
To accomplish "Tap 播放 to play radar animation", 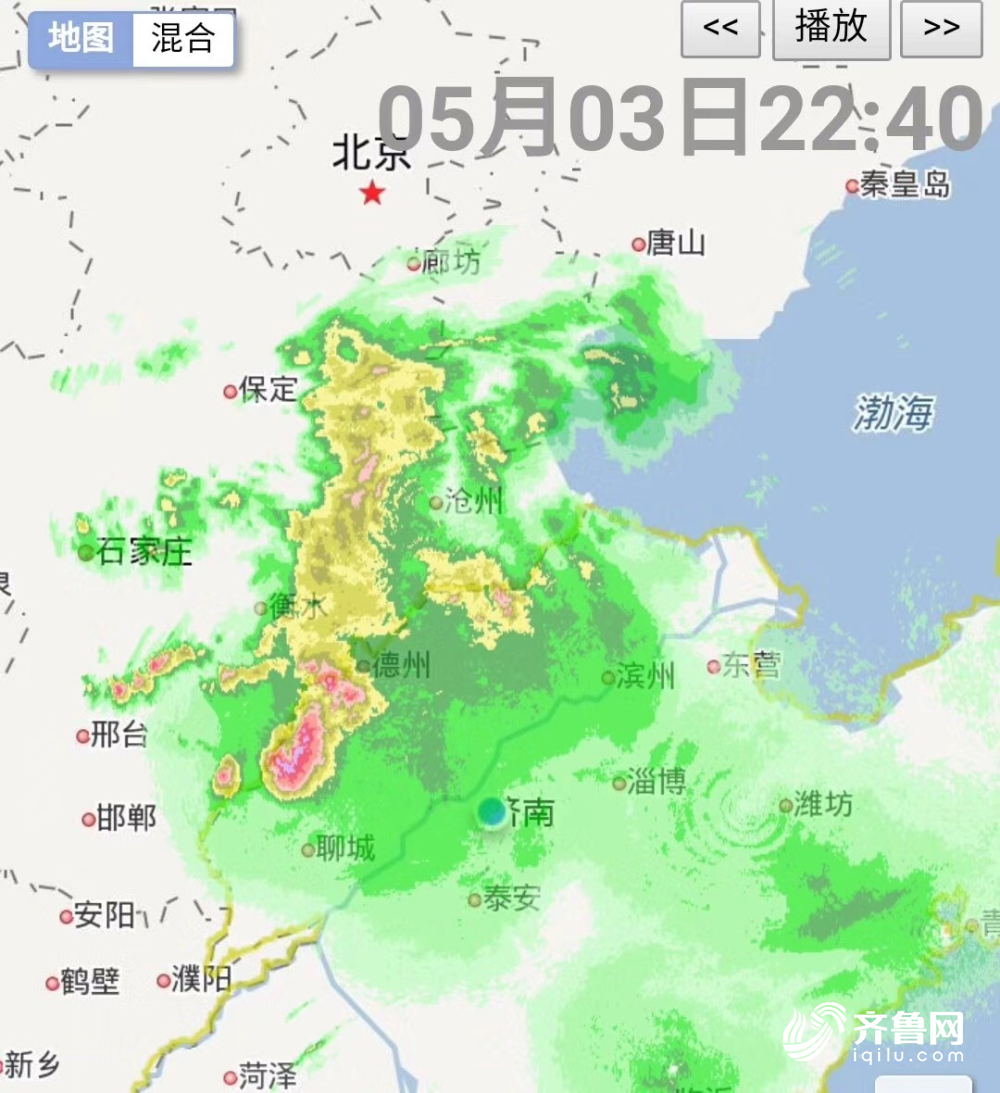I will click(x=831, y=28).
